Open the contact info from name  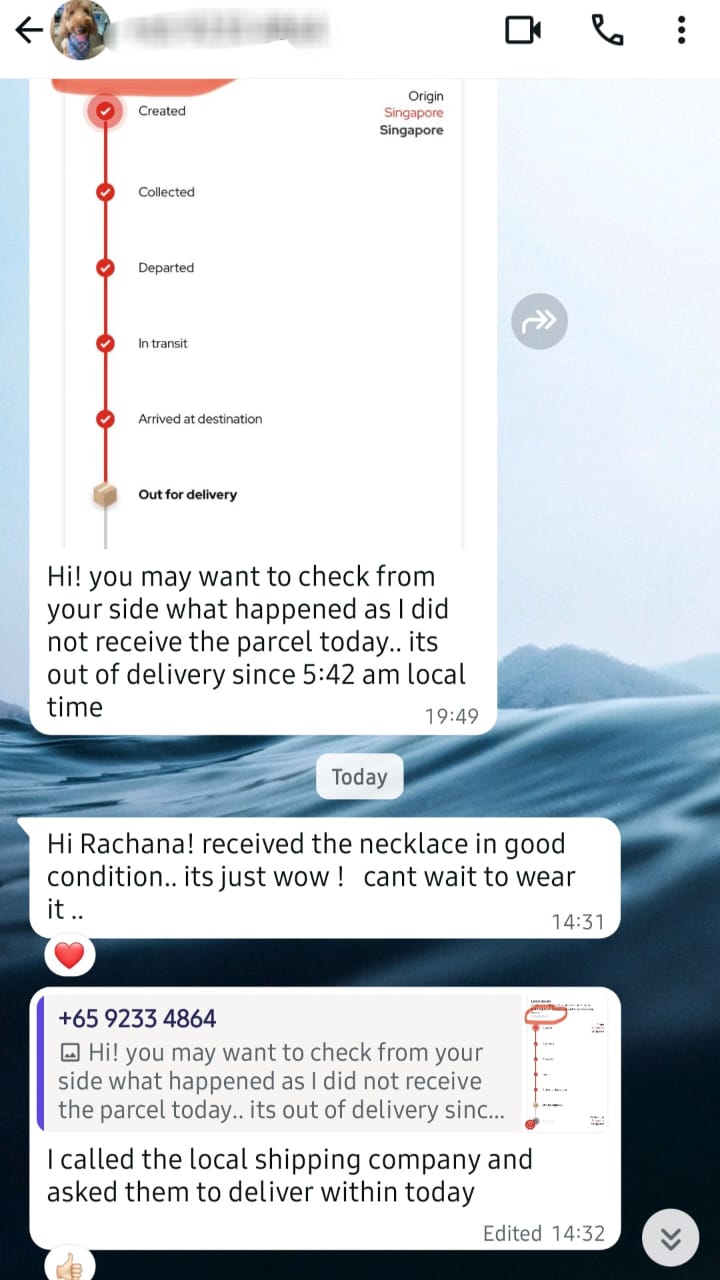220,30
